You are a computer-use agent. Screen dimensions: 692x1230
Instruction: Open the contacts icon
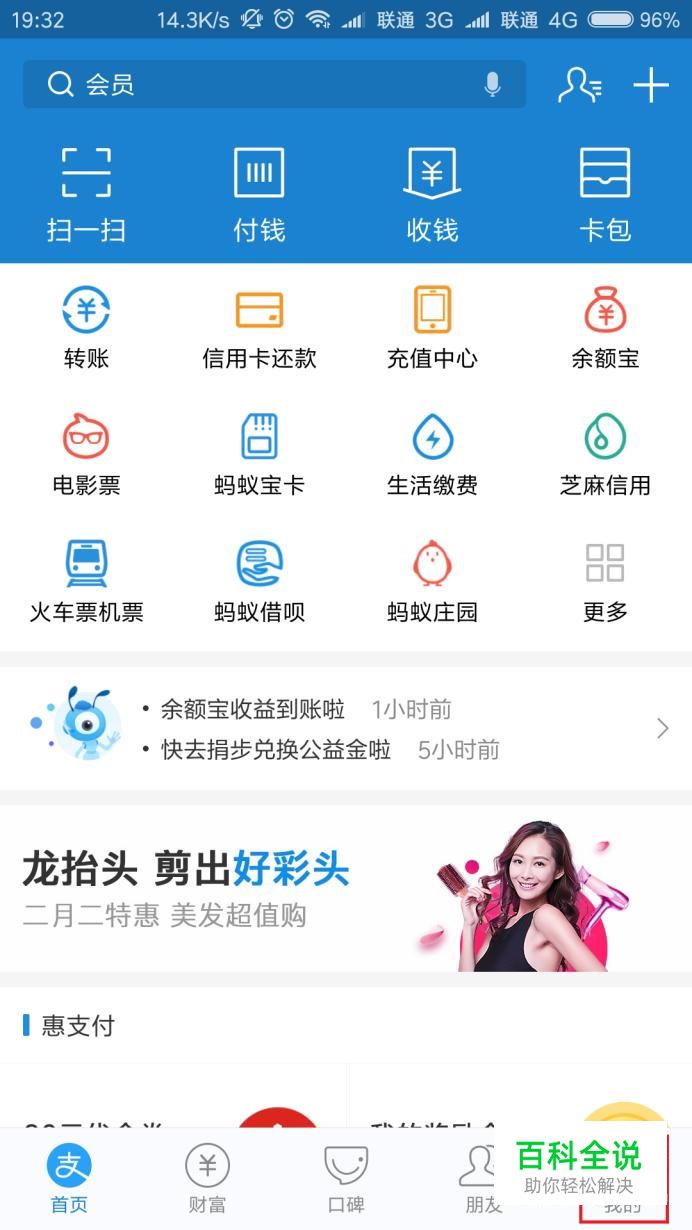579,85
